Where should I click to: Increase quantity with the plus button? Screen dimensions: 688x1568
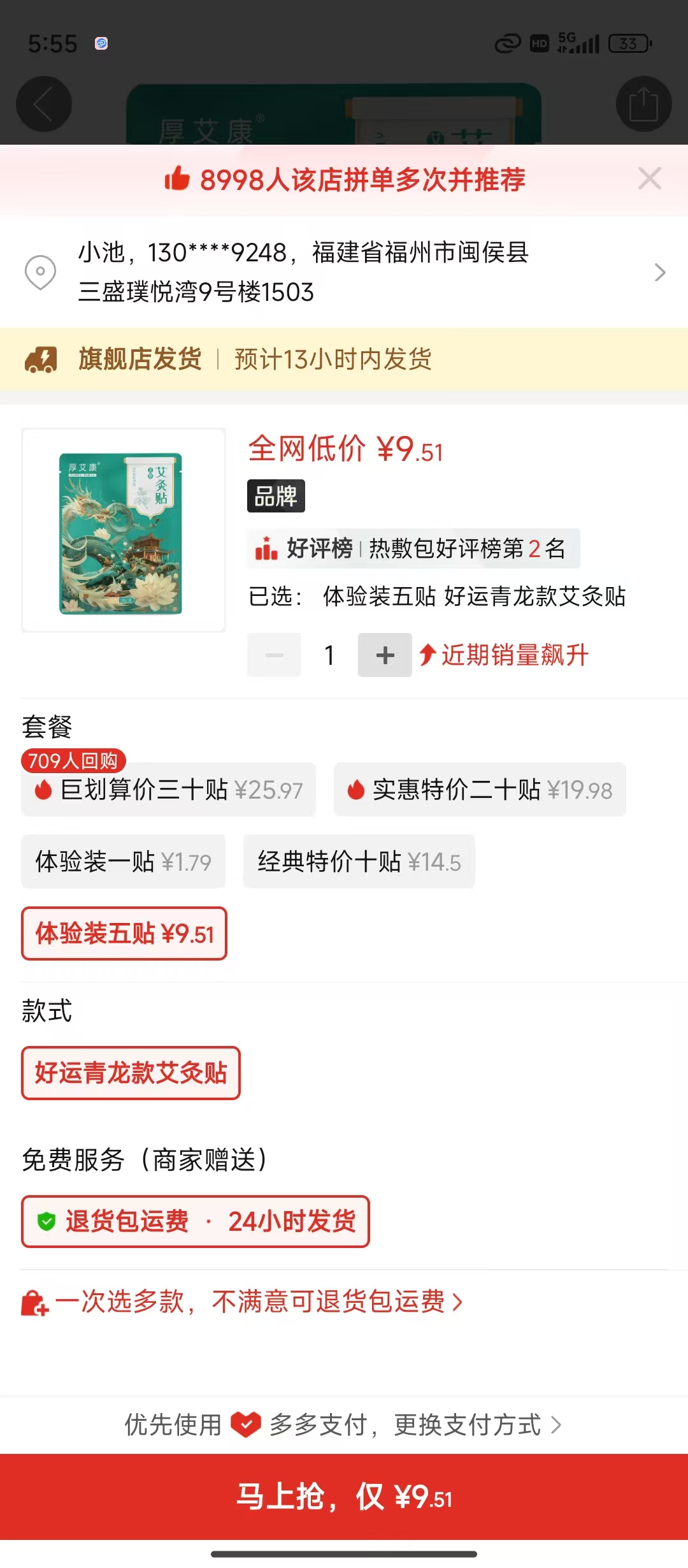(385, 655)
